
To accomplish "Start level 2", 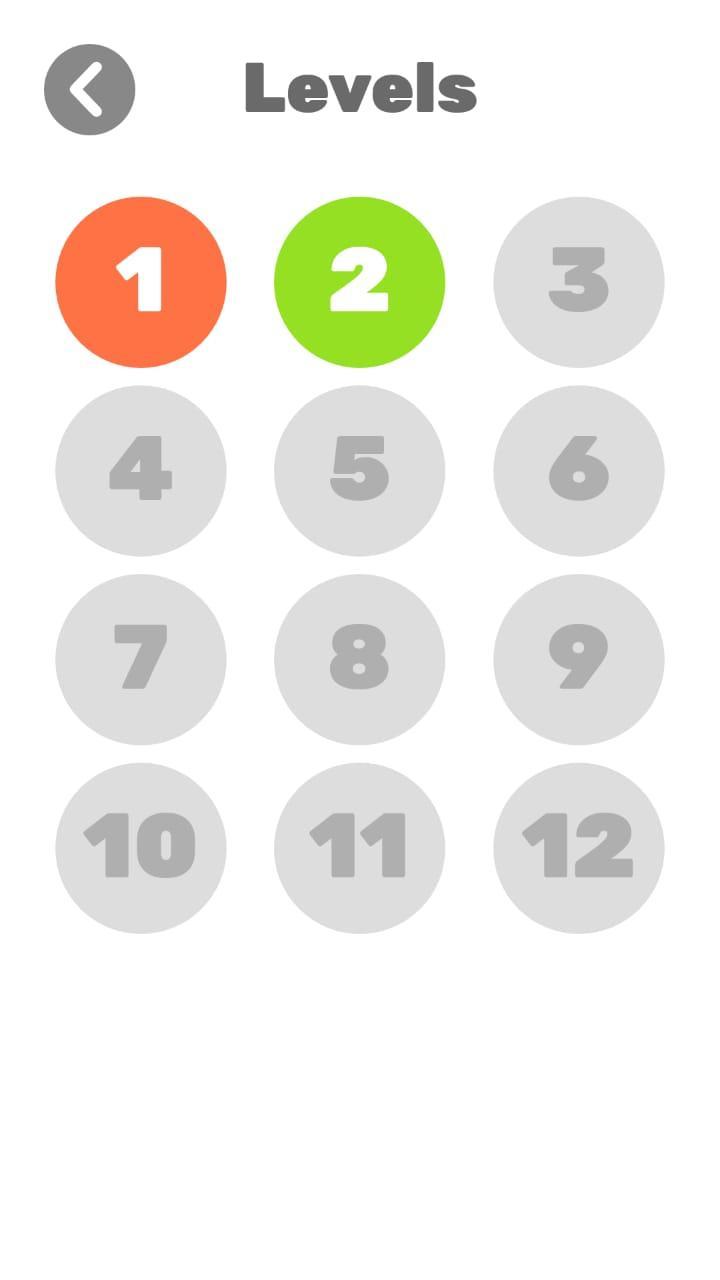I will click(359, 282).
